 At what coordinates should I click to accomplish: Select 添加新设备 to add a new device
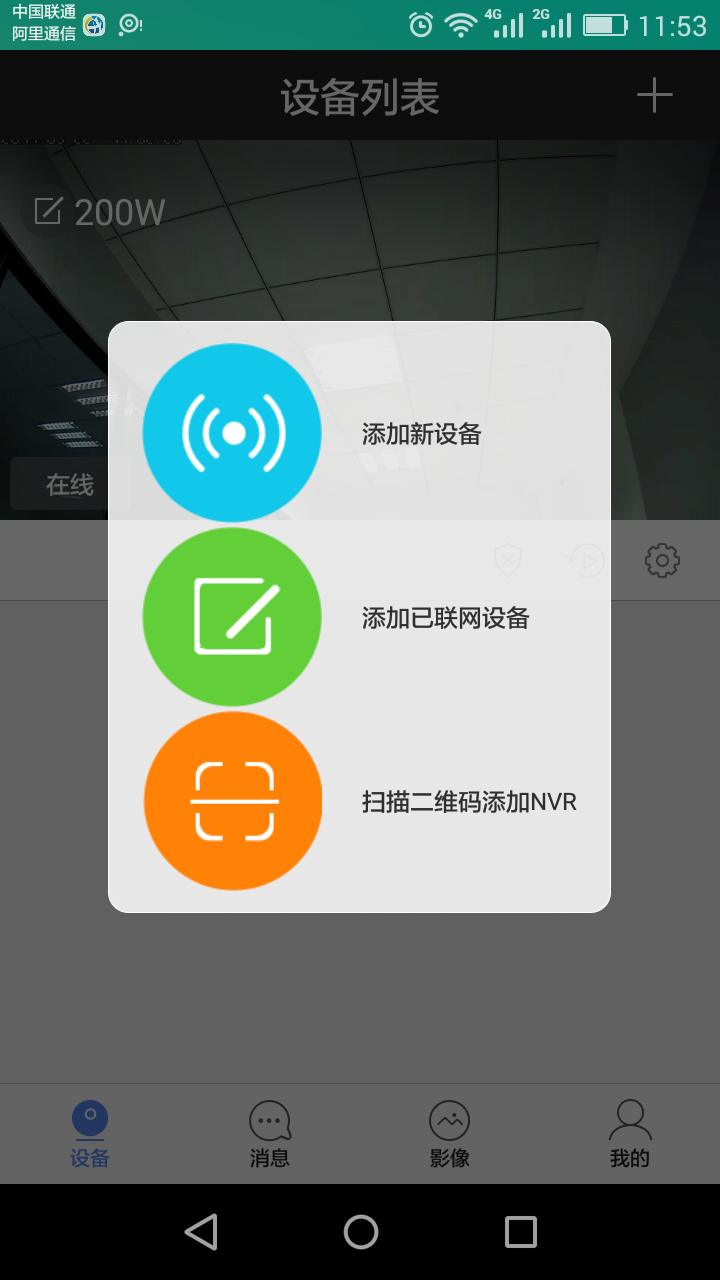pyautogui.click(x=360, y=433)
